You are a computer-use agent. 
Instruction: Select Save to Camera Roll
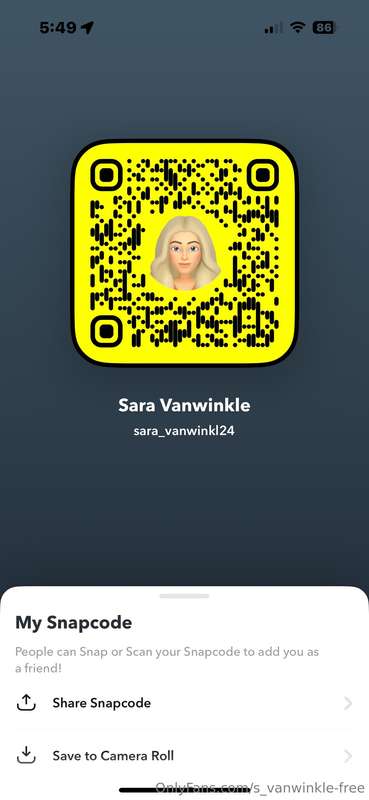(x=184, y=756)
